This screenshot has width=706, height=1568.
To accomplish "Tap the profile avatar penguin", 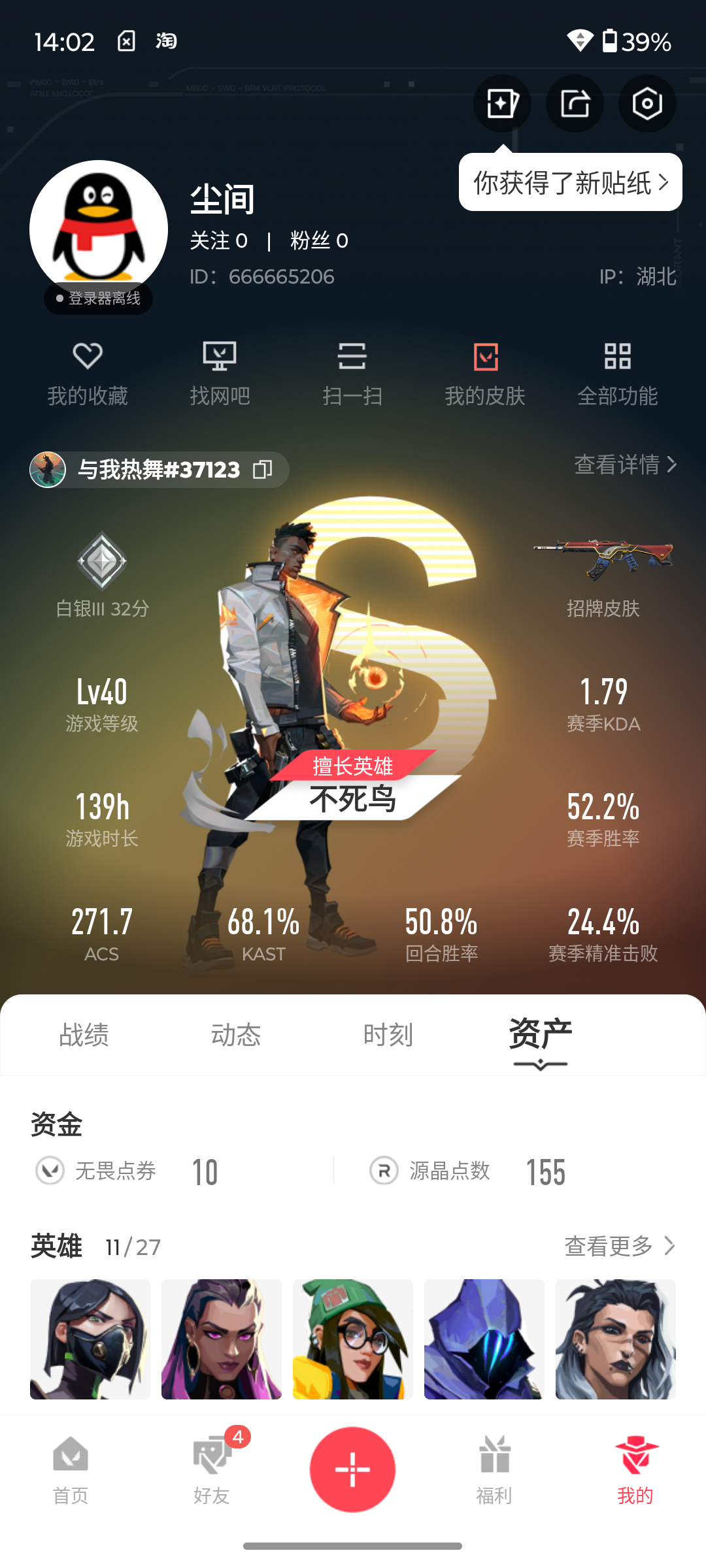I will tap(99, 229).
